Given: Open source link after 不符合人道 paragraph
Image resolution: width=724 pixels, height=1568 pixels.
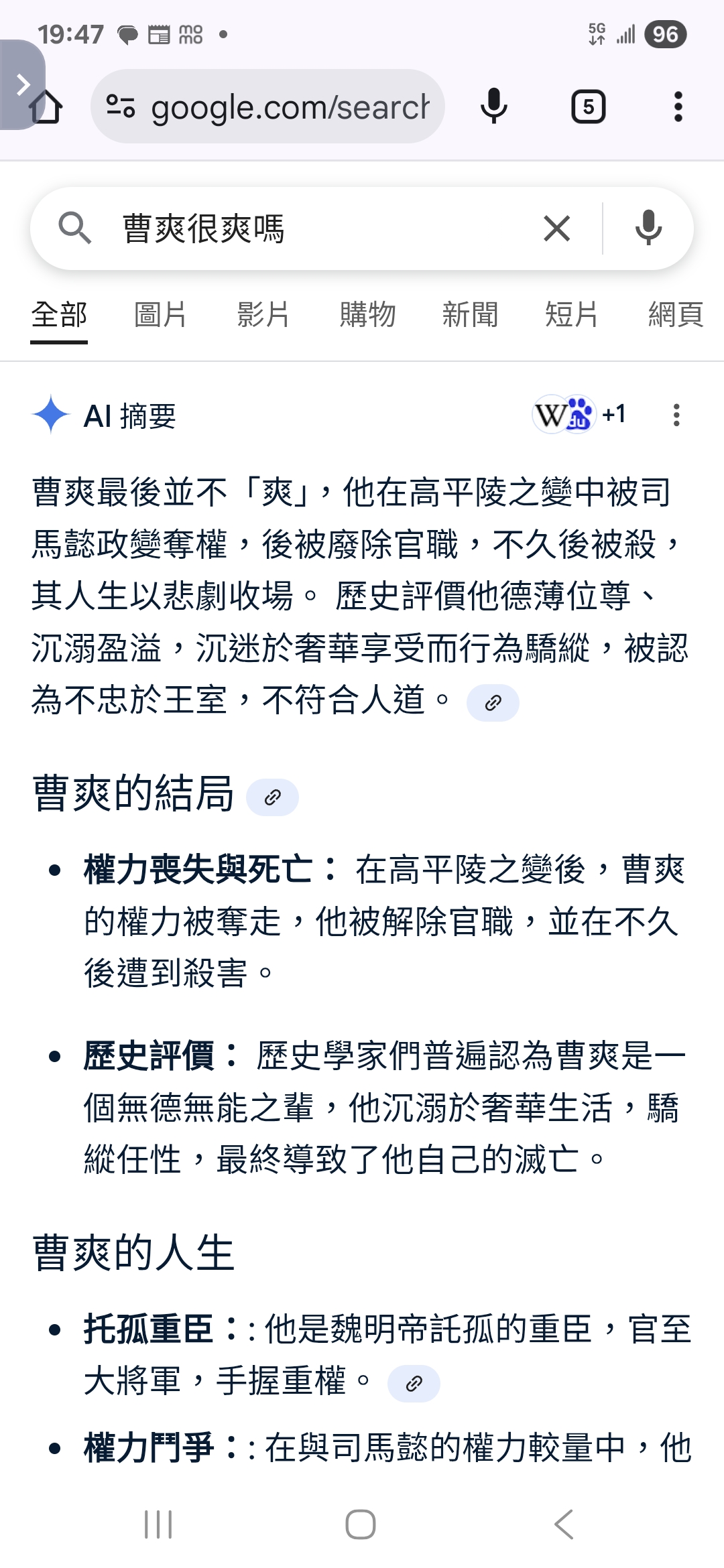Looking at the screenshot, I should (x=493, y=703).
